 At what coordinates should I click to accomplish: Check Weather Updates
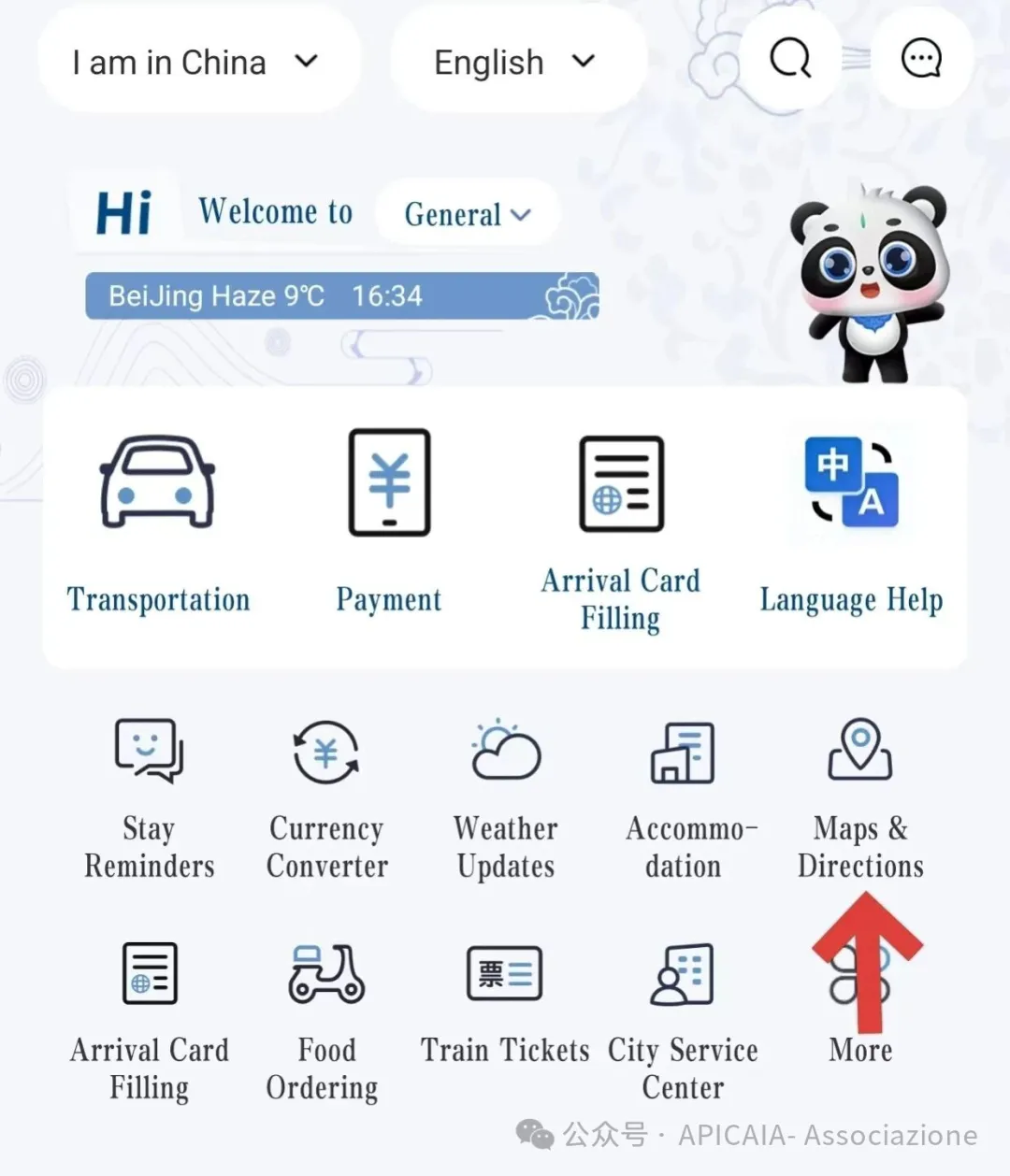click(505, 797)
